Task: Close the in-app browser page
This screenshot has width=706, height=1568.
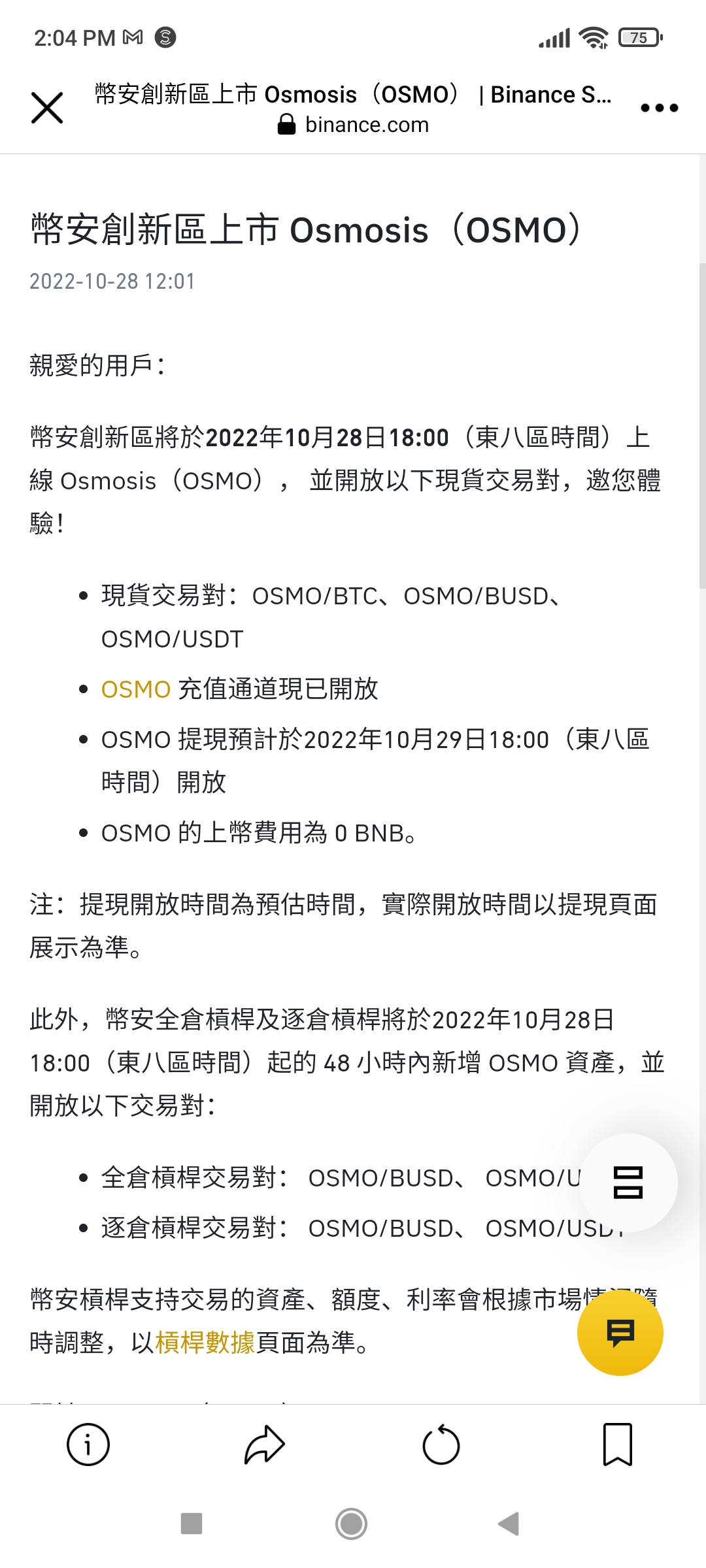Action: [x=47, y=108]
